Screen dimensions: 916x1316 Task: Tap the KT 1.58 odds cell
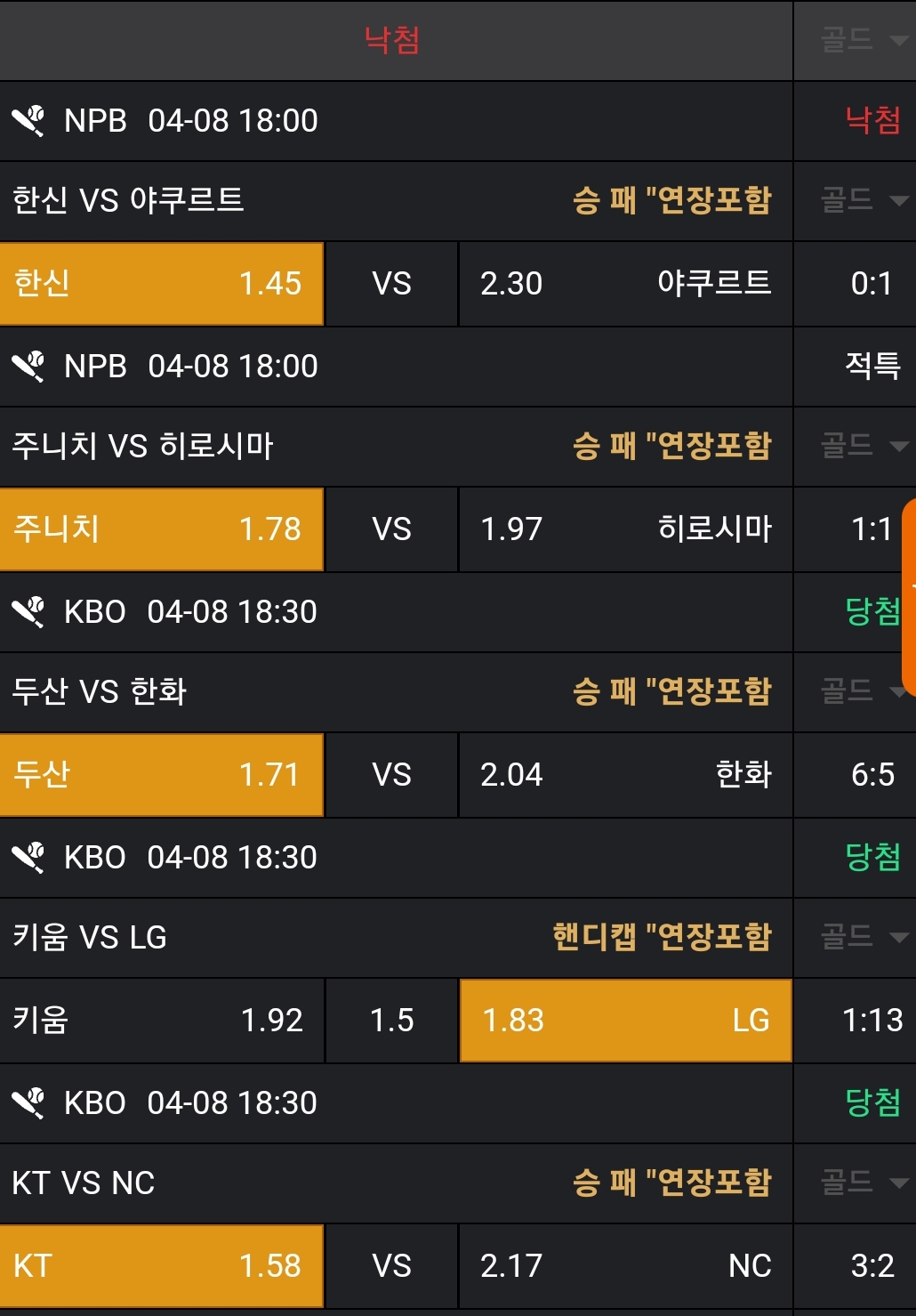[161, 1266]
